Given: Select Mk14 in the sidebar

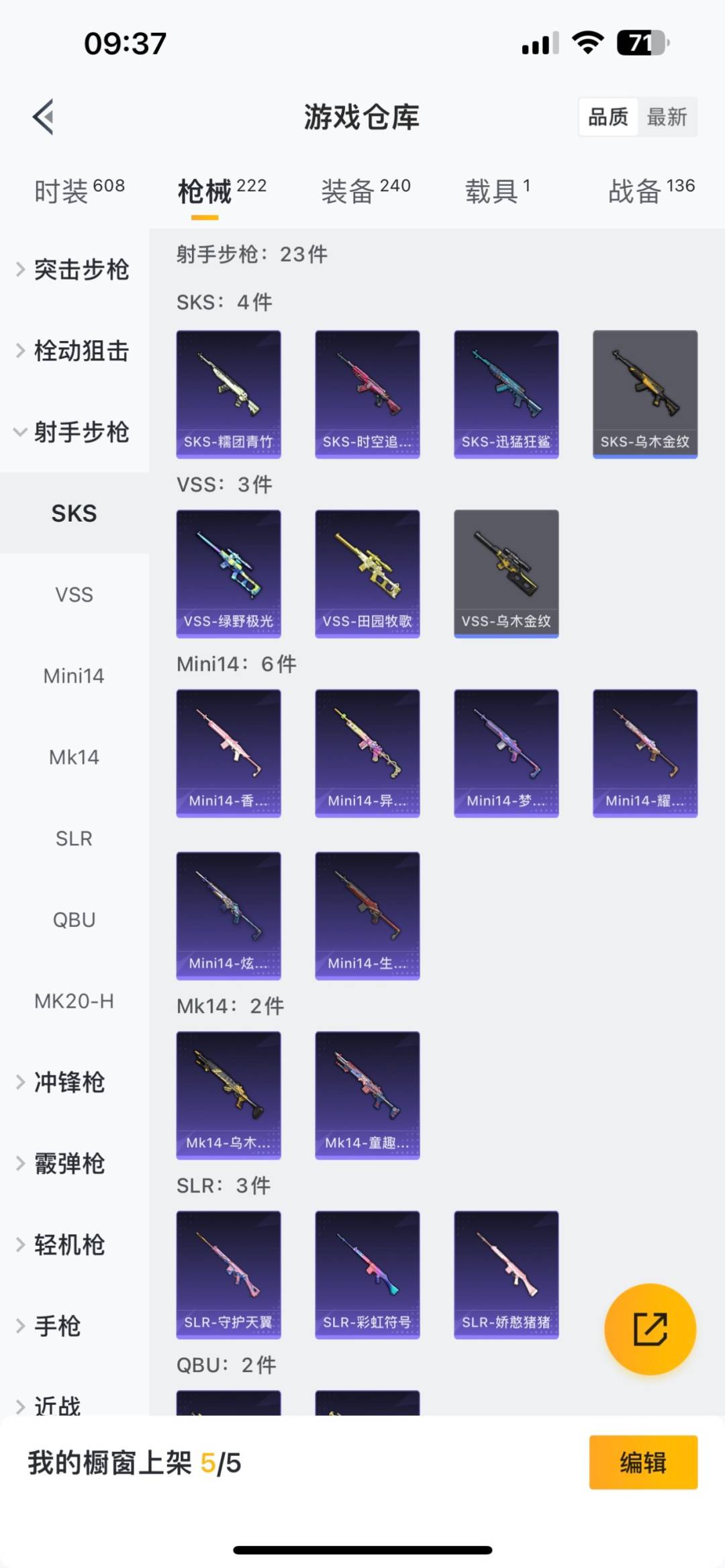Looking at the screenshot, I should (x=74, y=757).
